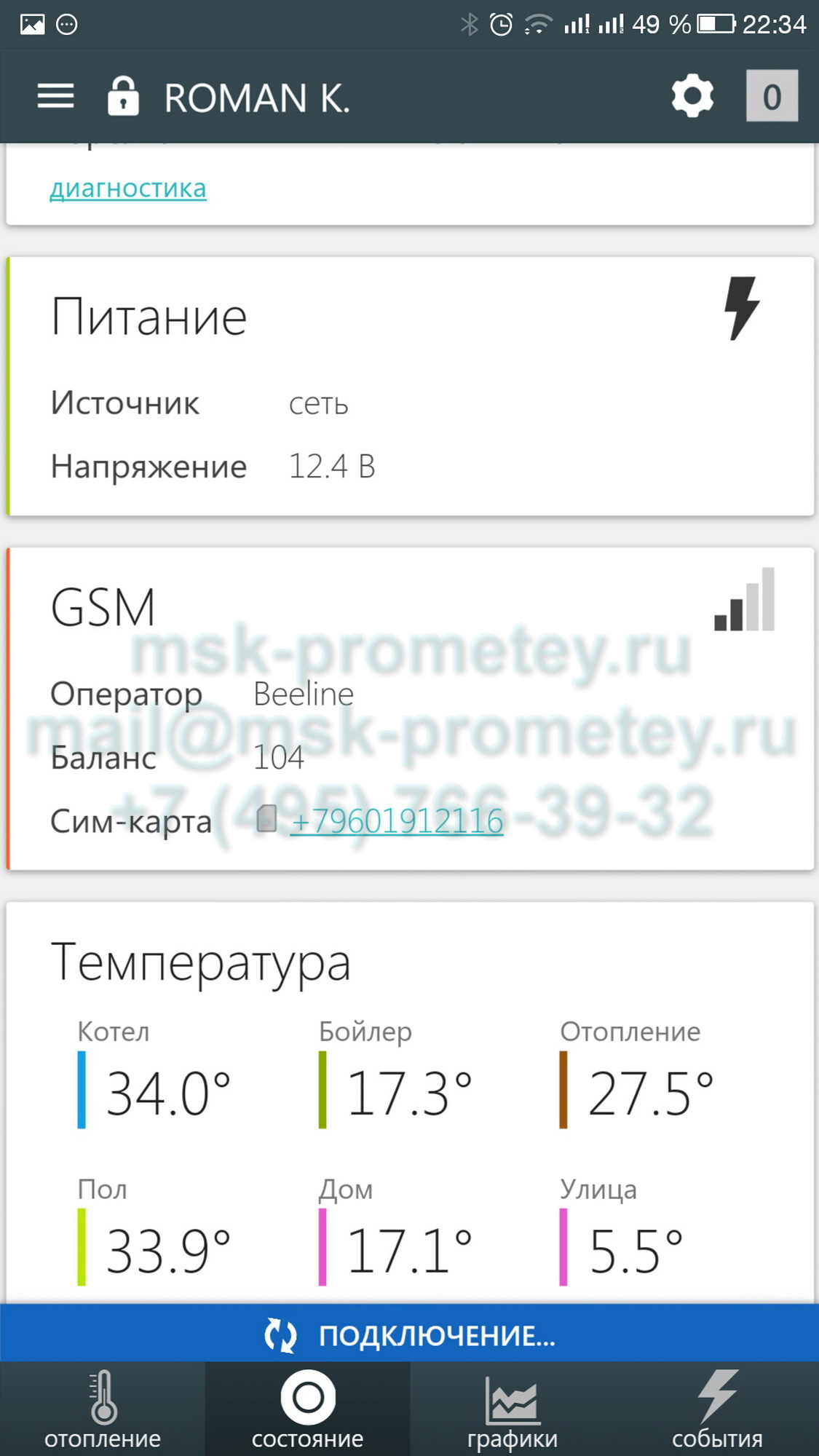This screenshot has width=819, height=1456.
Task: Open the hamburger drawer menu
Action: tap(55, 96)
